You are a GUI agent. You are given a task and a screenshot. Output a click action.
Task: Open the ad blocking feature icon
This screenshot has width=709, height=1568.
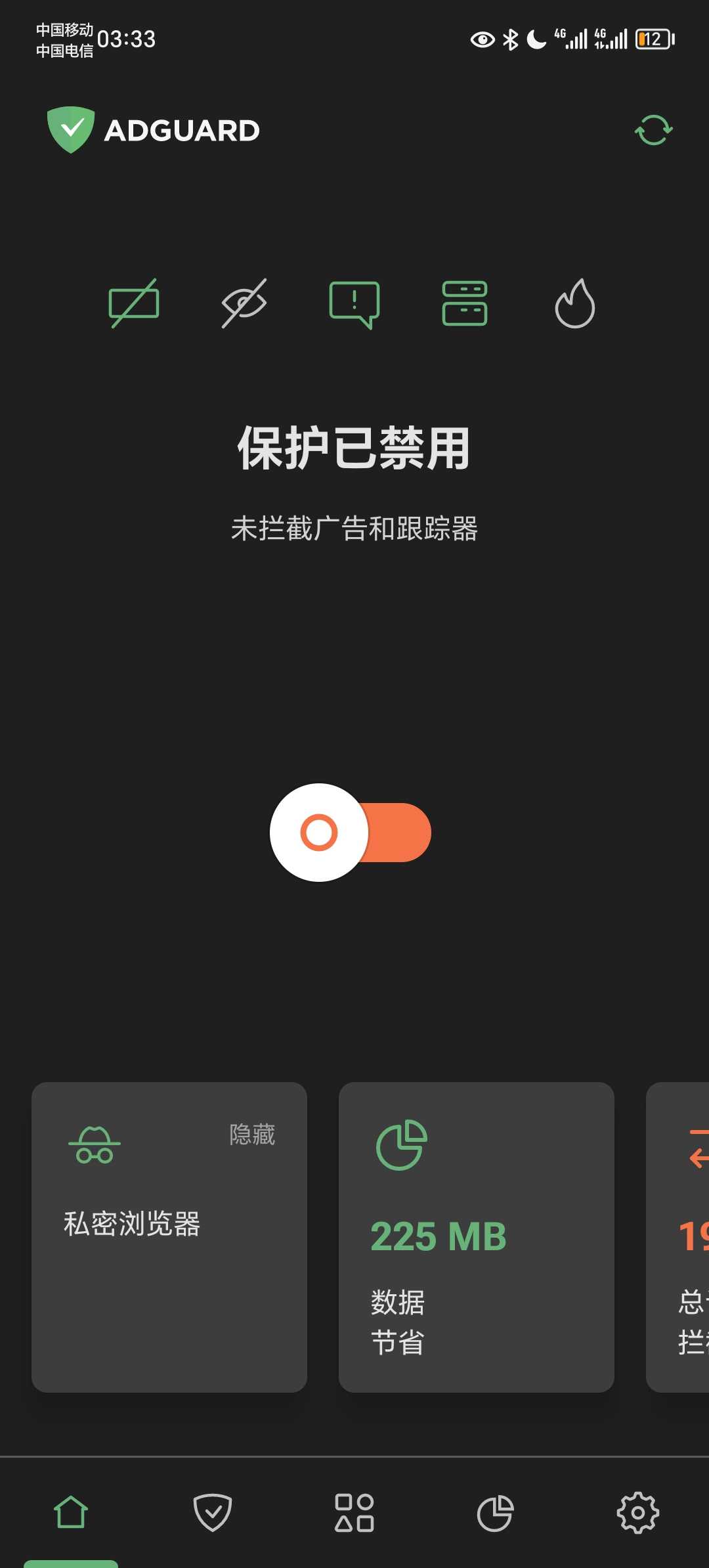coord(134,304)
